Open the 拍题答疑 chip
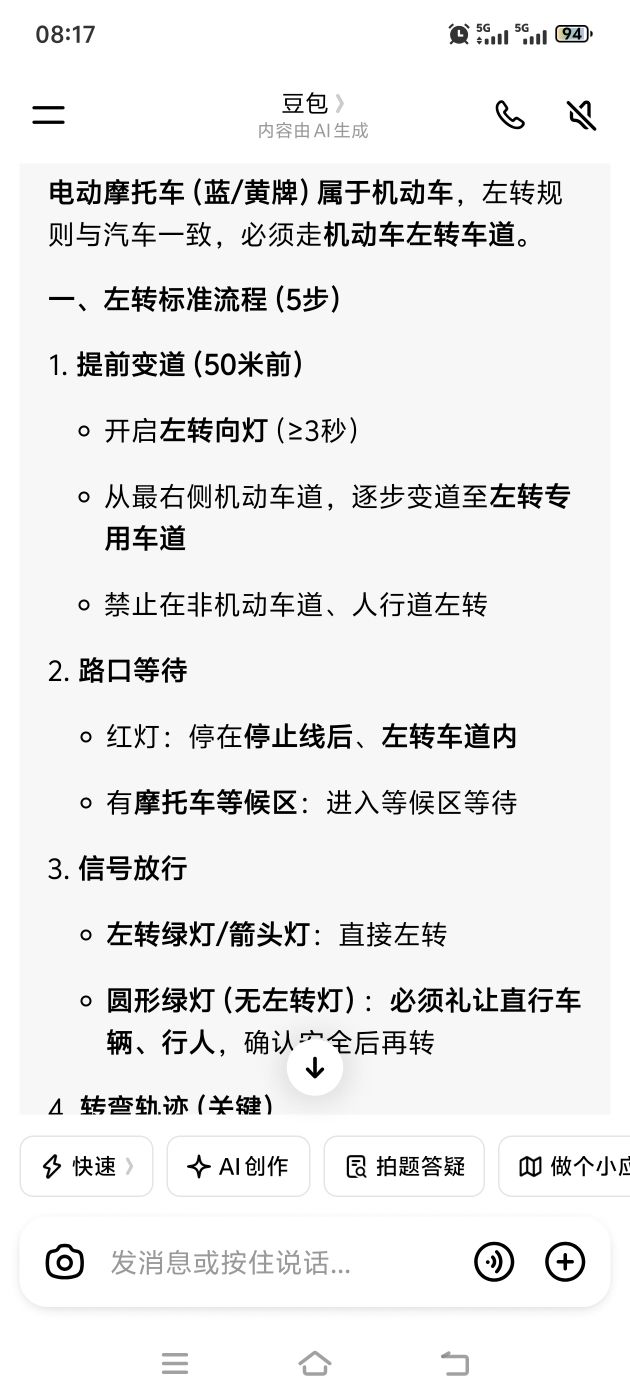 tap(404, 1166)
